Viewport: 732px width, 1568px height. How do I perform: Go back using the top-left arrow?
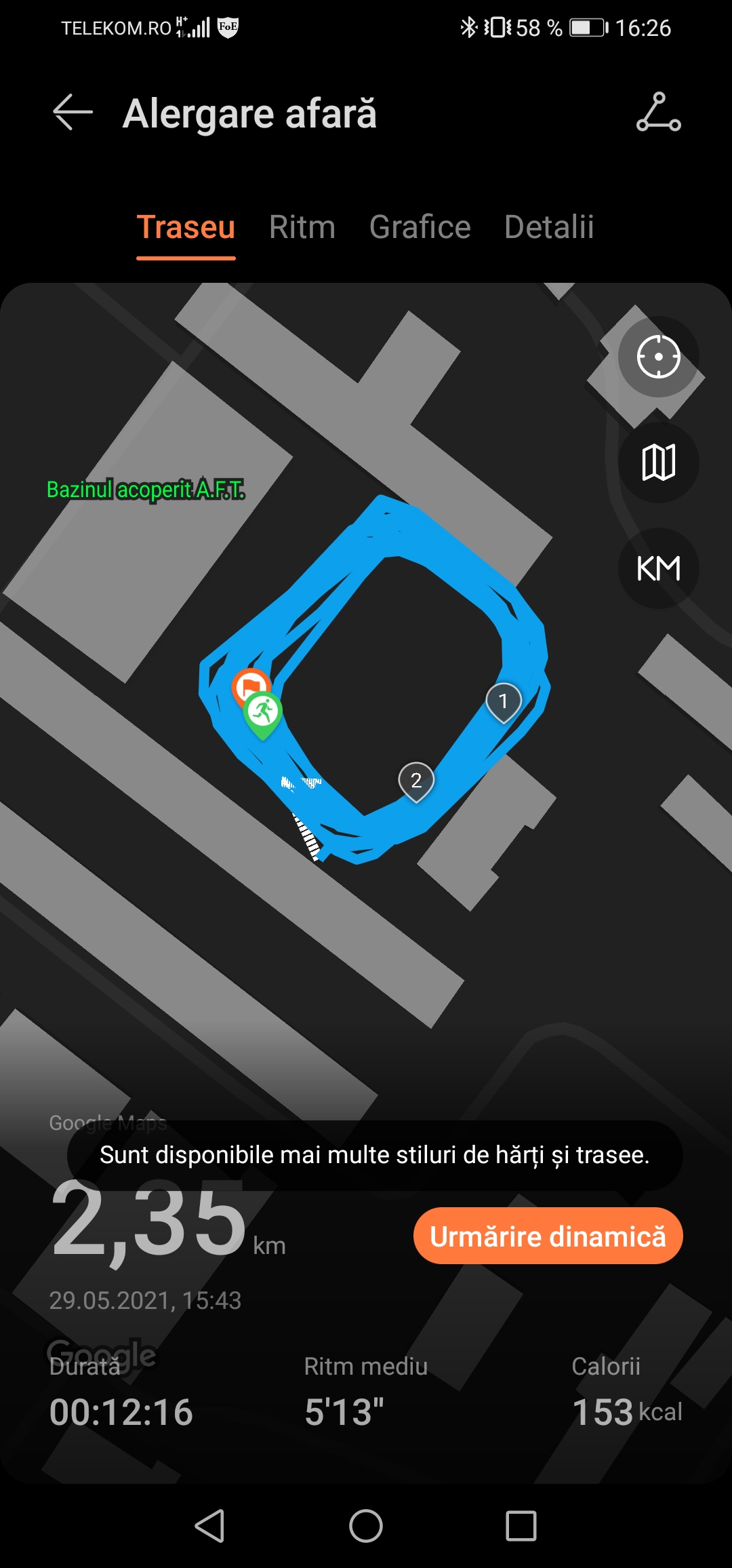(73, 113)
